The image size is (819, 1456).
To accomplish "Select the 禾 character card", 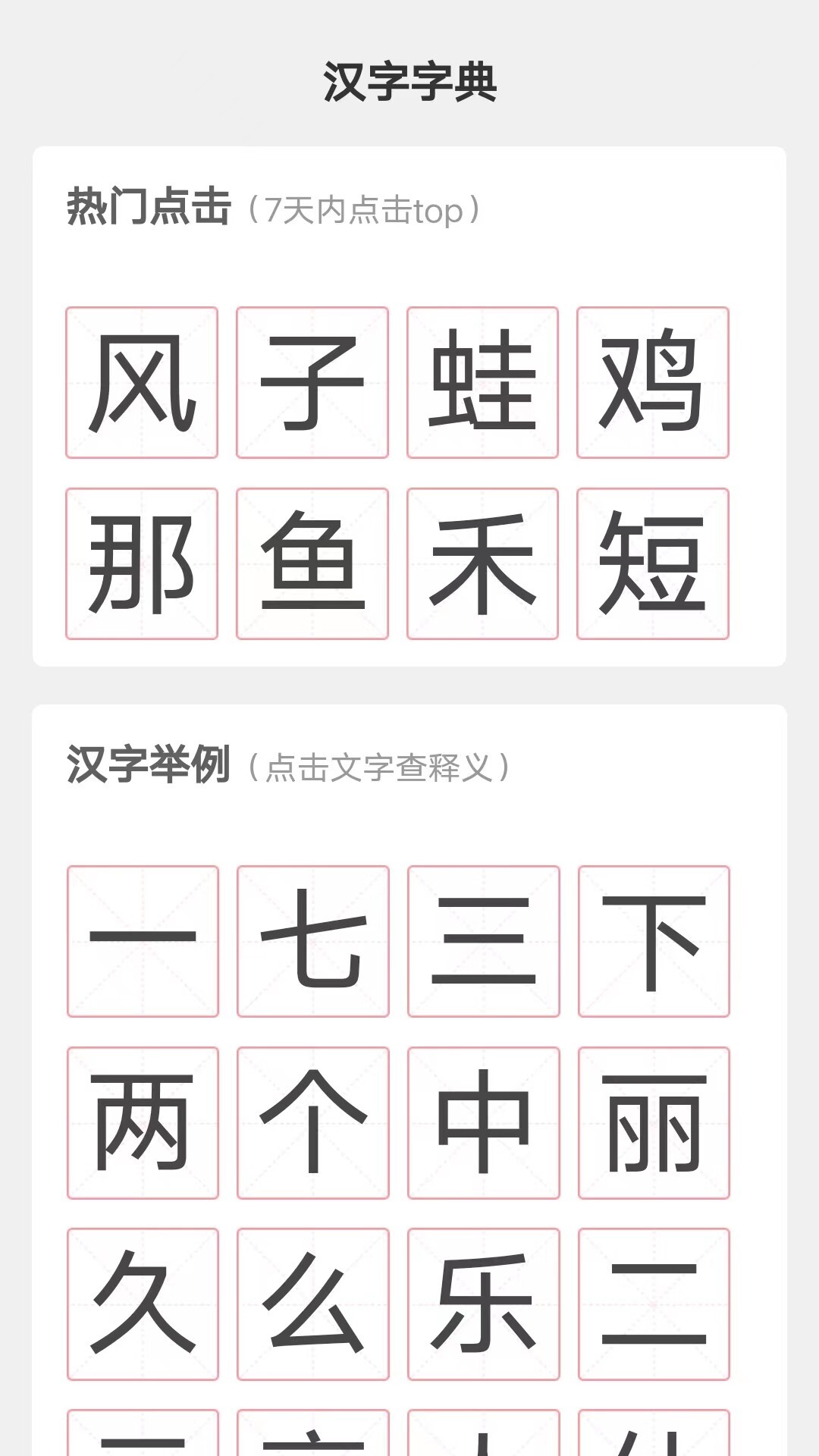I will [485, 565].
